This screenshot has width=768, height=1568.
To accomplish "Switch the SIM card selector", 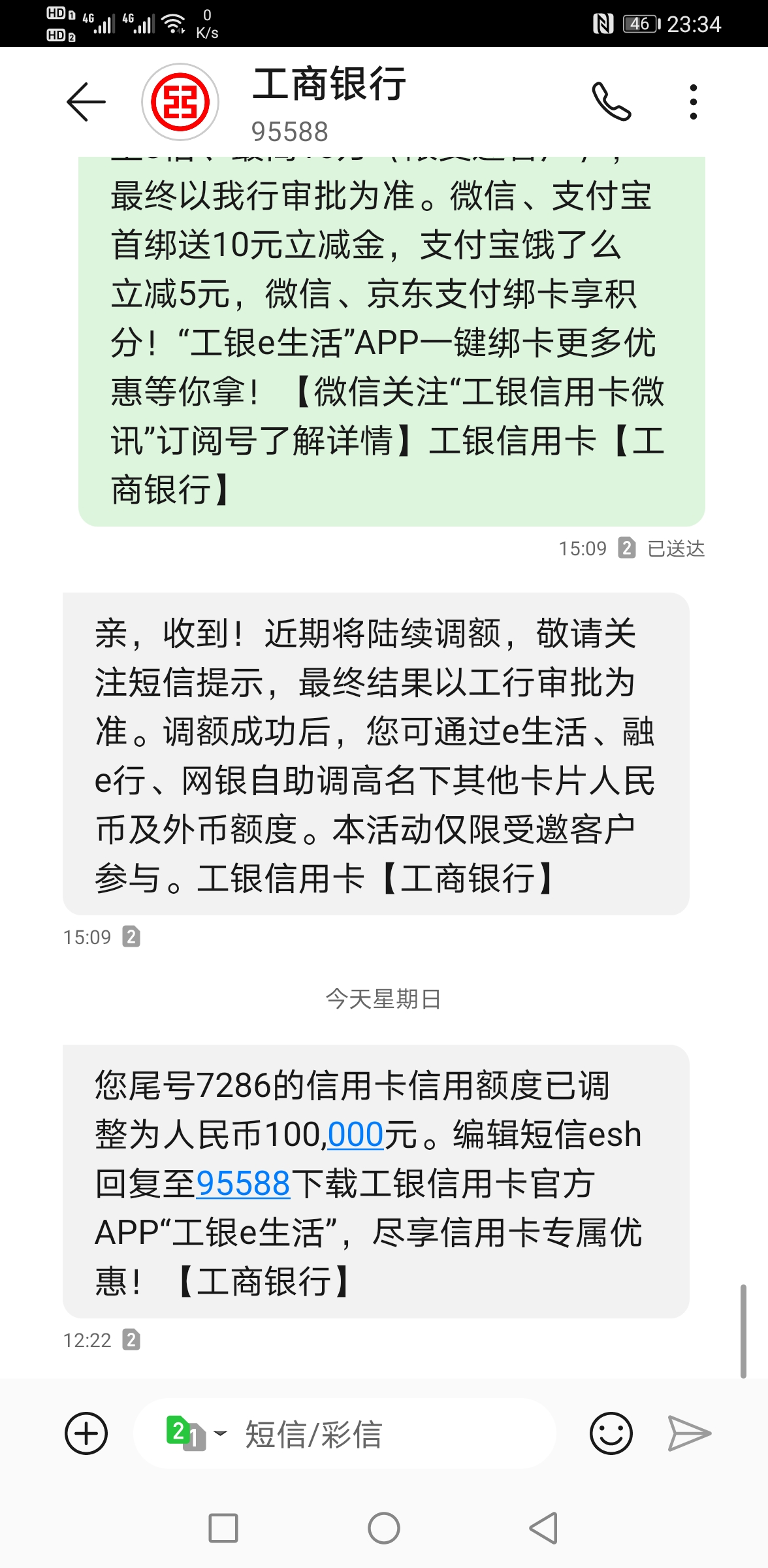I will pos(195,1433).
